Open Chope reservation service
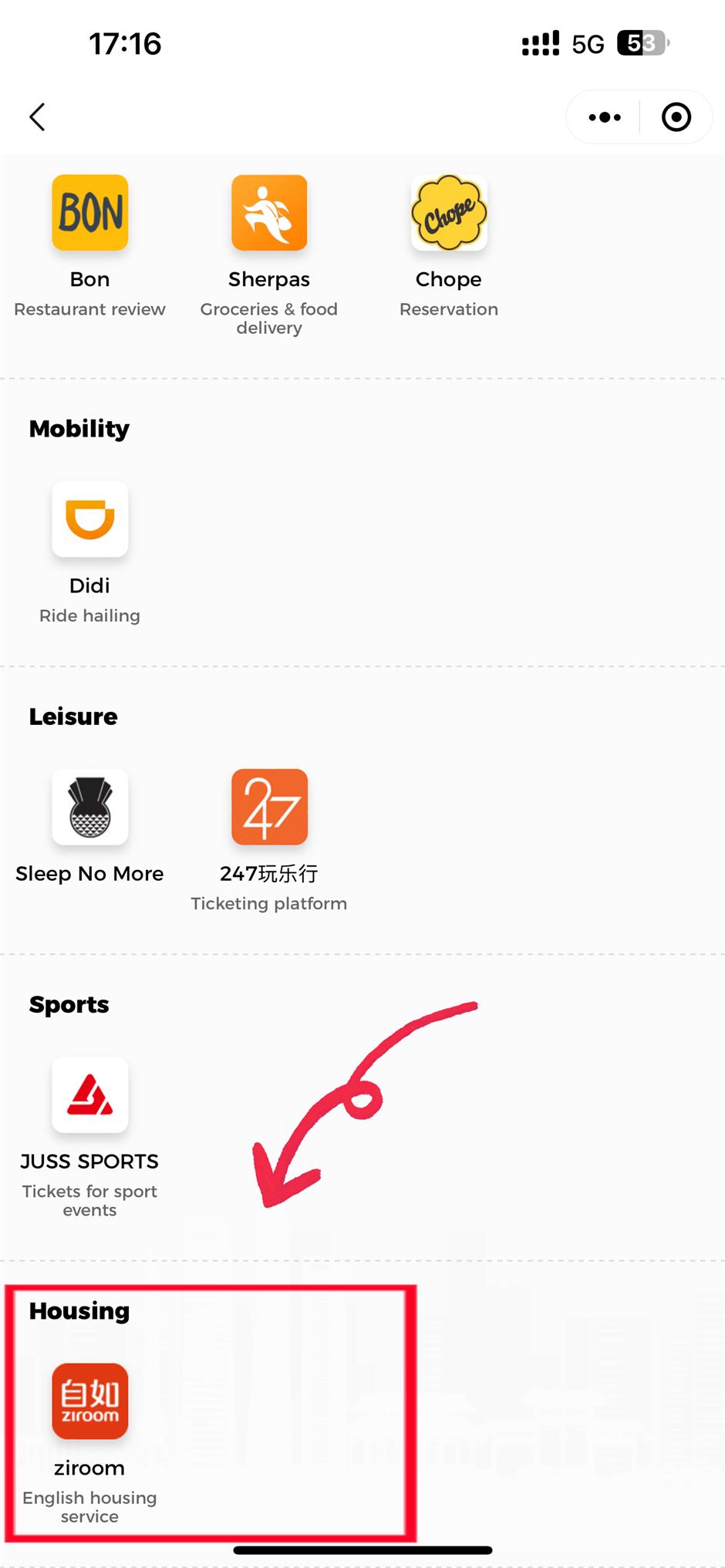This screenshot has height=1568, width=725. click(x=449, y=214)
